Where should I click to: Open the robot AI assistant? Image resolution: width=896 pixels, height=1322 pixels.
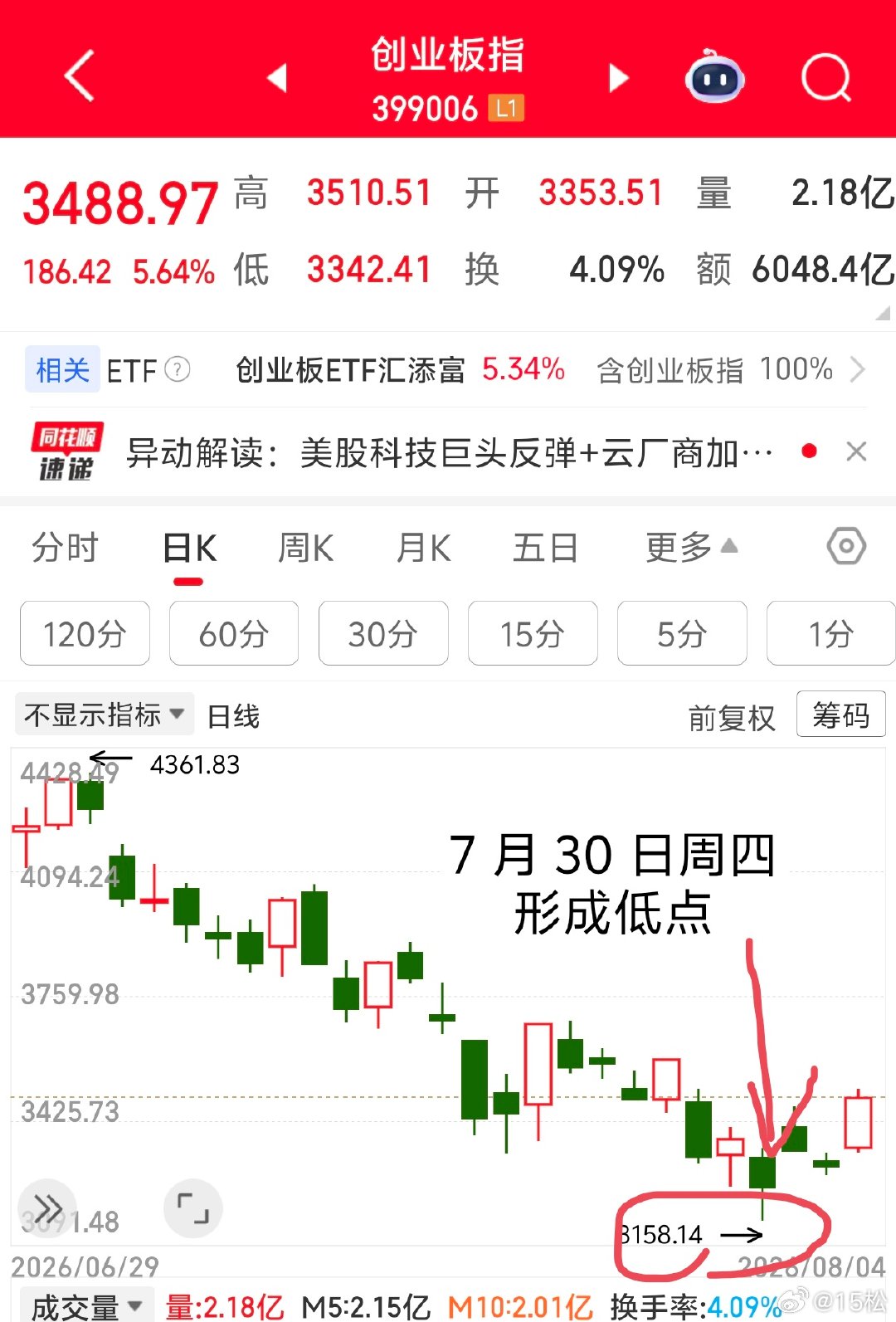coord(714,77)
